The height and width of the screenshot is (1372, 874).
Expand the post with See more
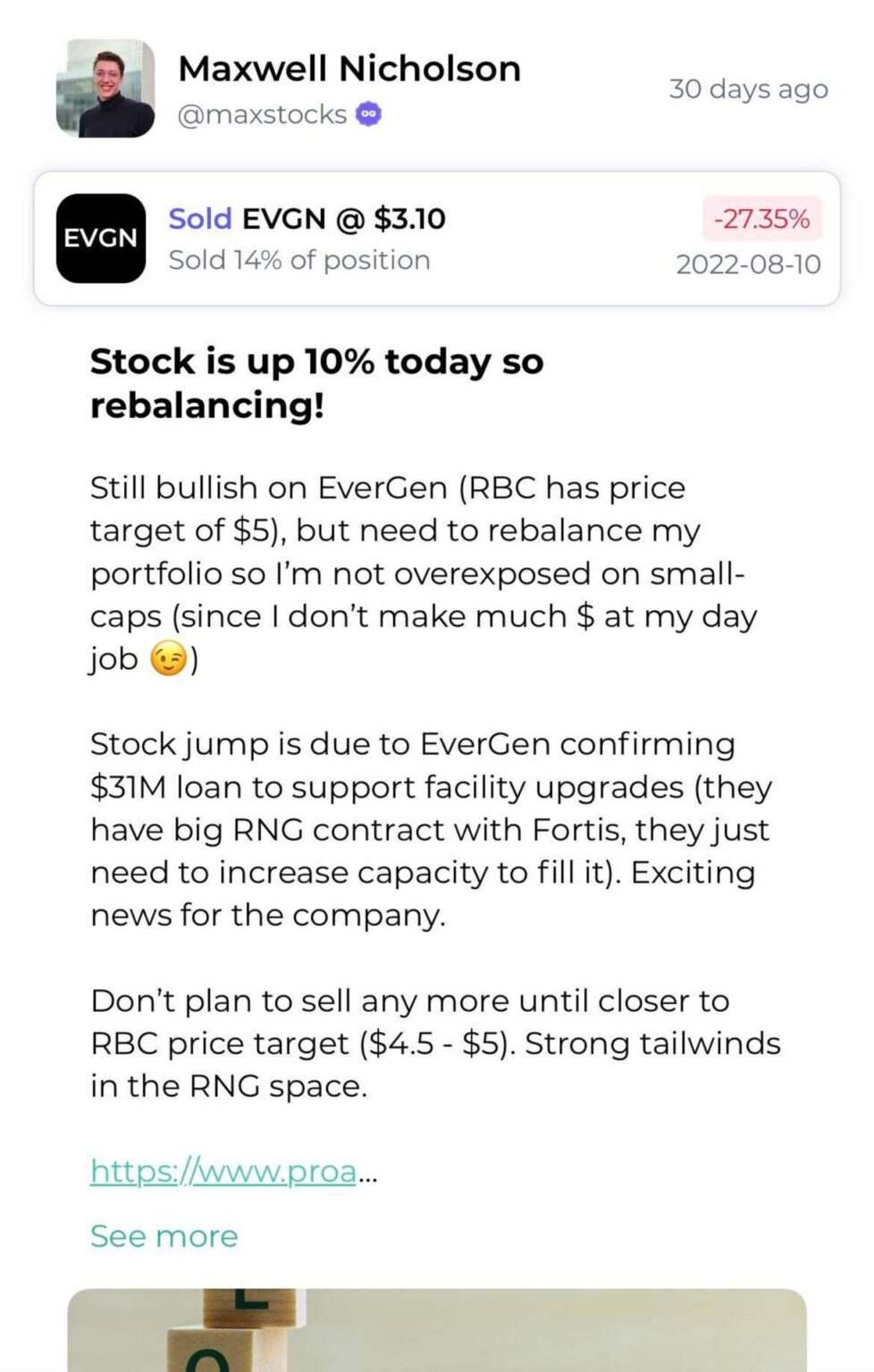tap(164, 1236)
